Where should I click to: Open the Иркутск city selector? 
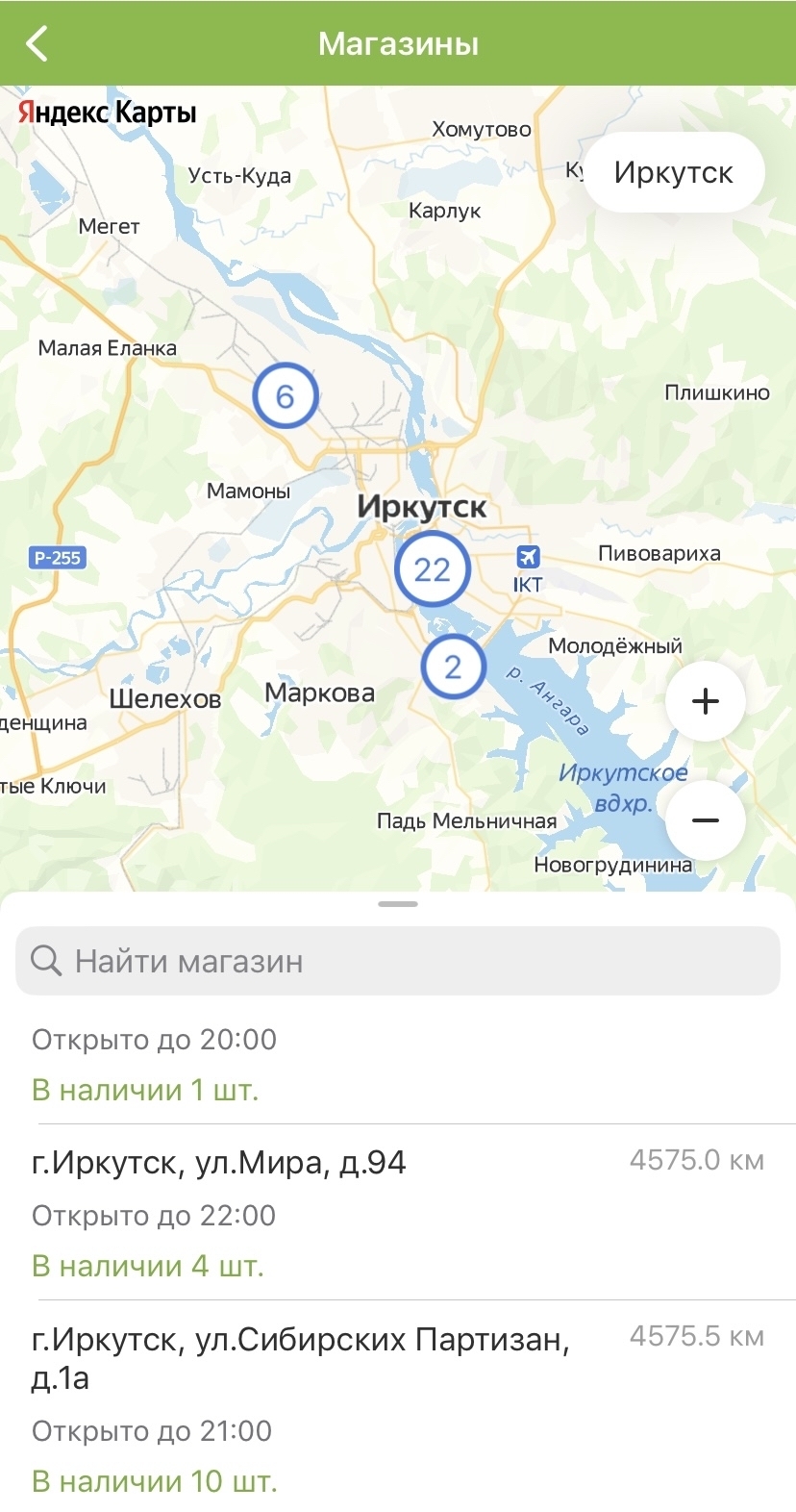coord(673,172)
